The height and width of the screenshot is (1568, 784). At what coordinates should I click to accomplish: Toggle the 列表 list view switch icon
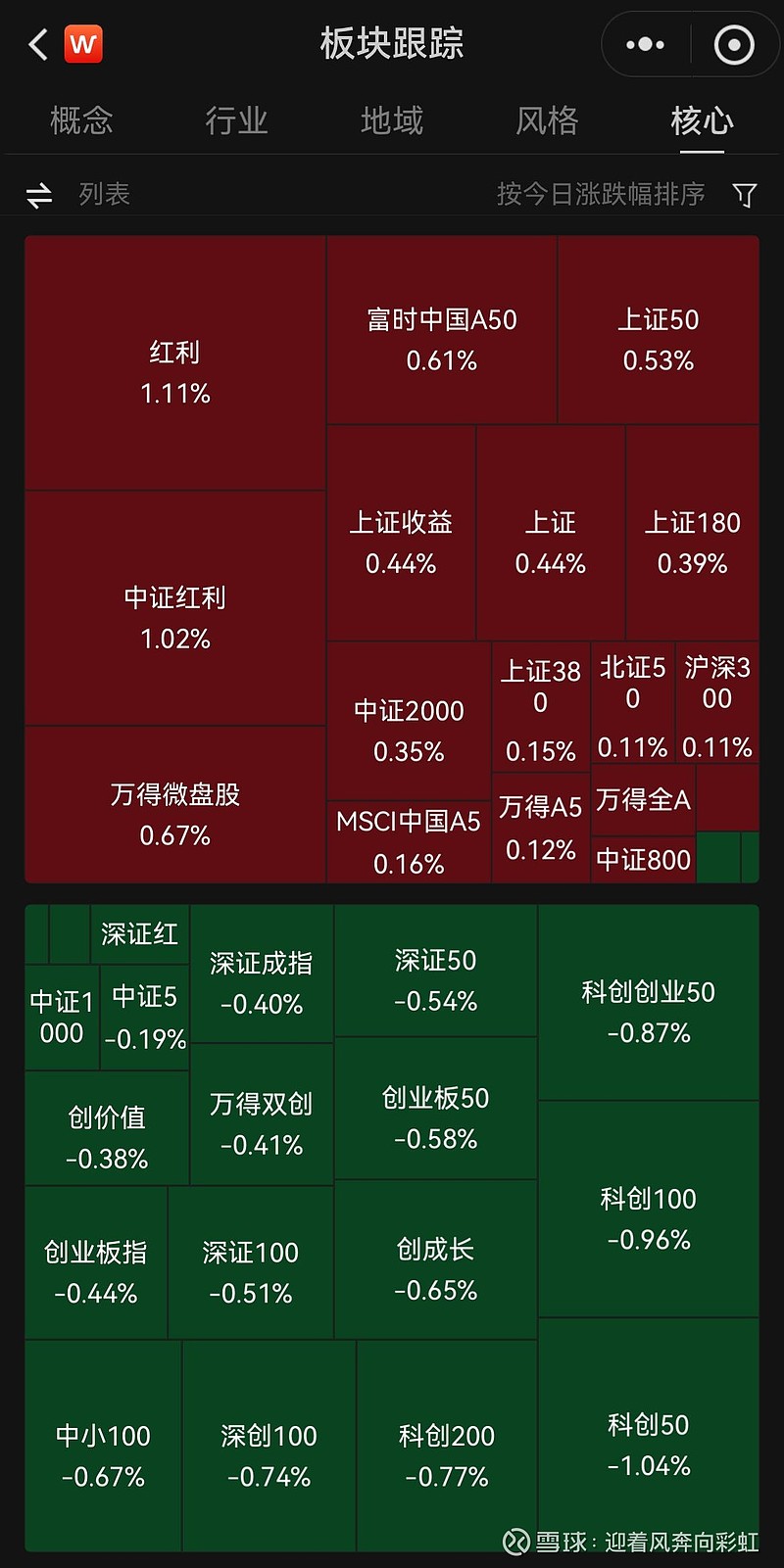(x=38, y=193)
